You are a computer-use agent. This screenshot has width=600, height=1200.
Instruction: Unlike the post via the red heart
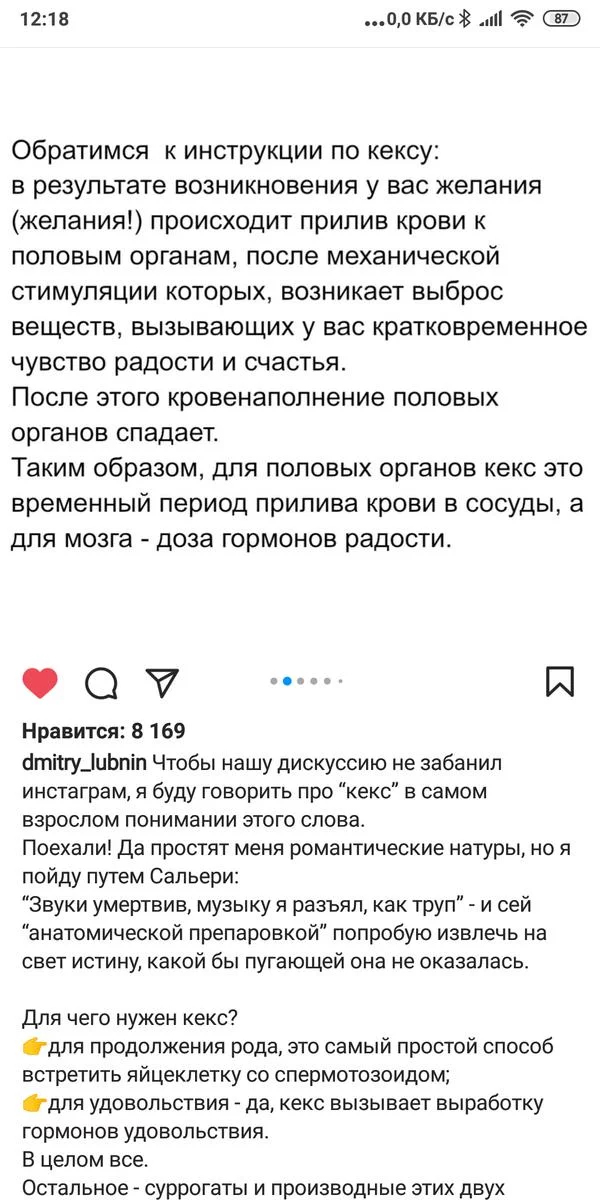40,682
